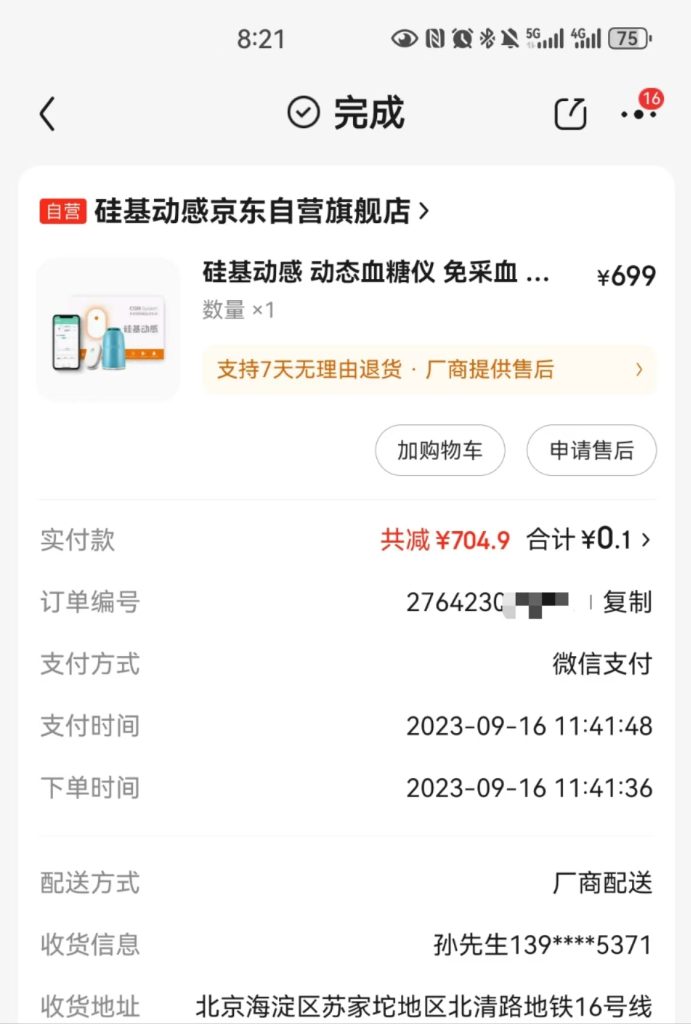Image resolution: width=691 pixels, height=1024 pixels.
Task: Go back using the arrow icon
Action: click(x=47, y=114)
